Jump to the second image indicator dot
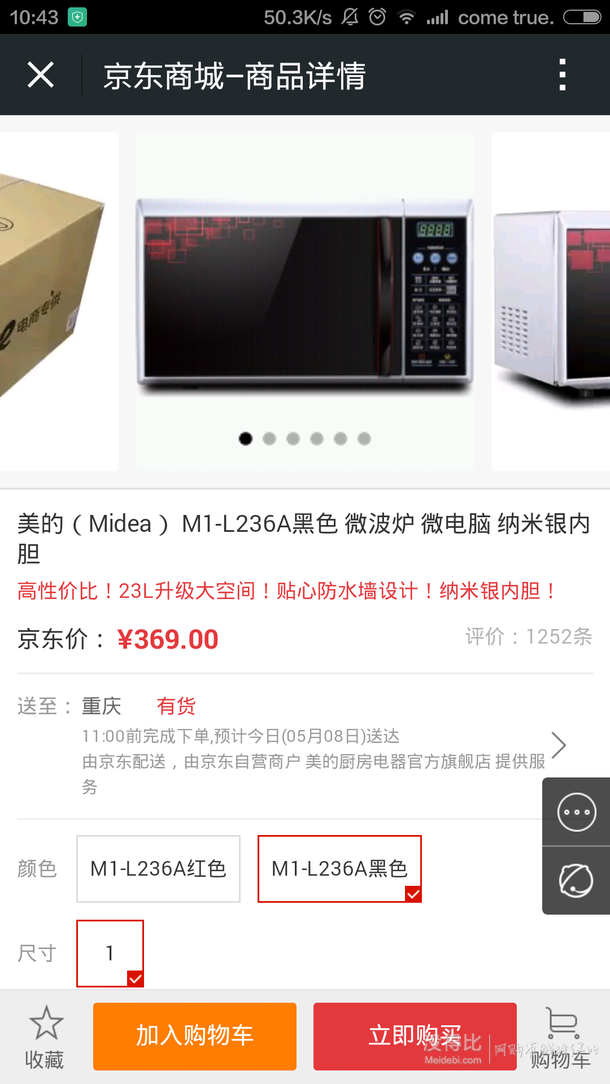Screen dimensions: 610x1084 tap(269, 438)
